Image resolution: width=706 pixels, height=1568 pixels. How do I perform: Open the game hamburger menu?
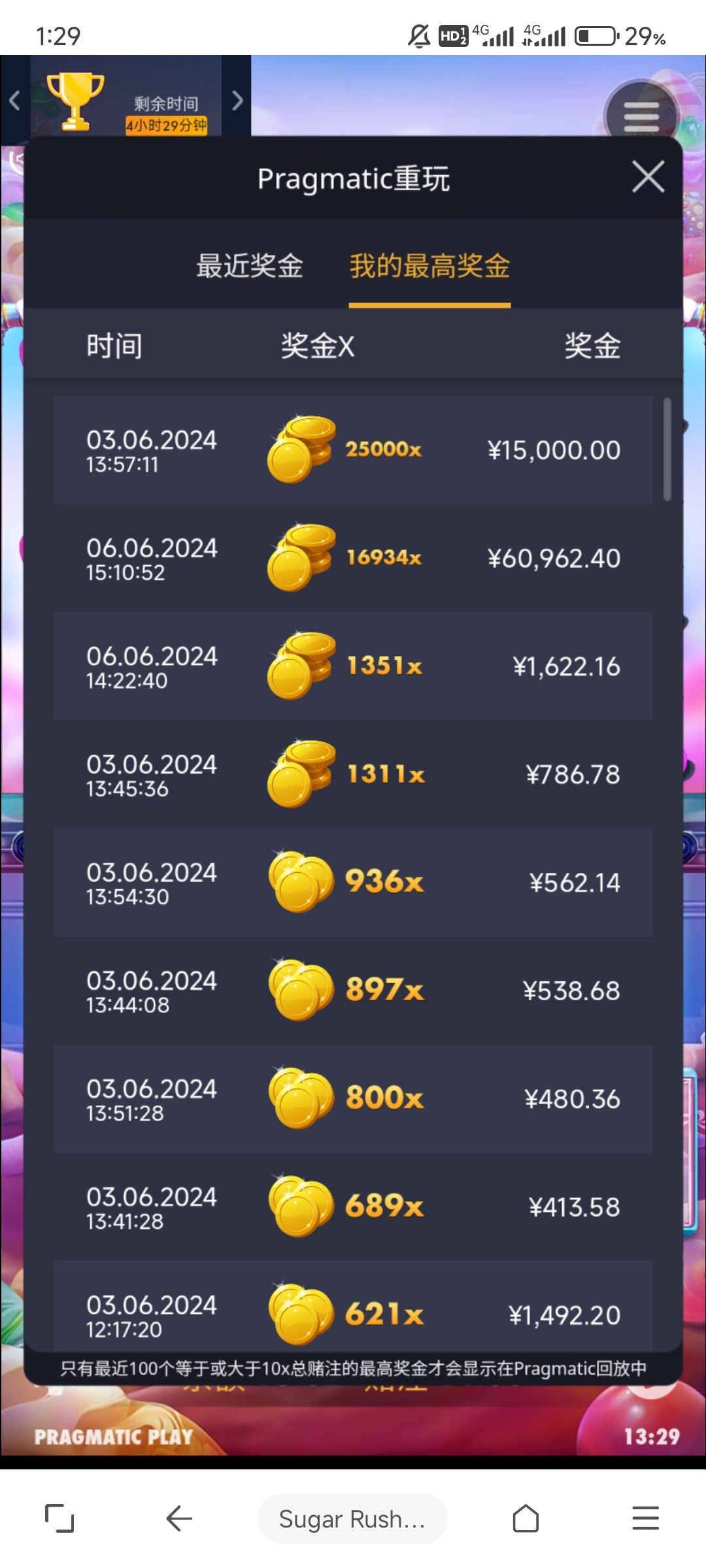click(641, 116)
